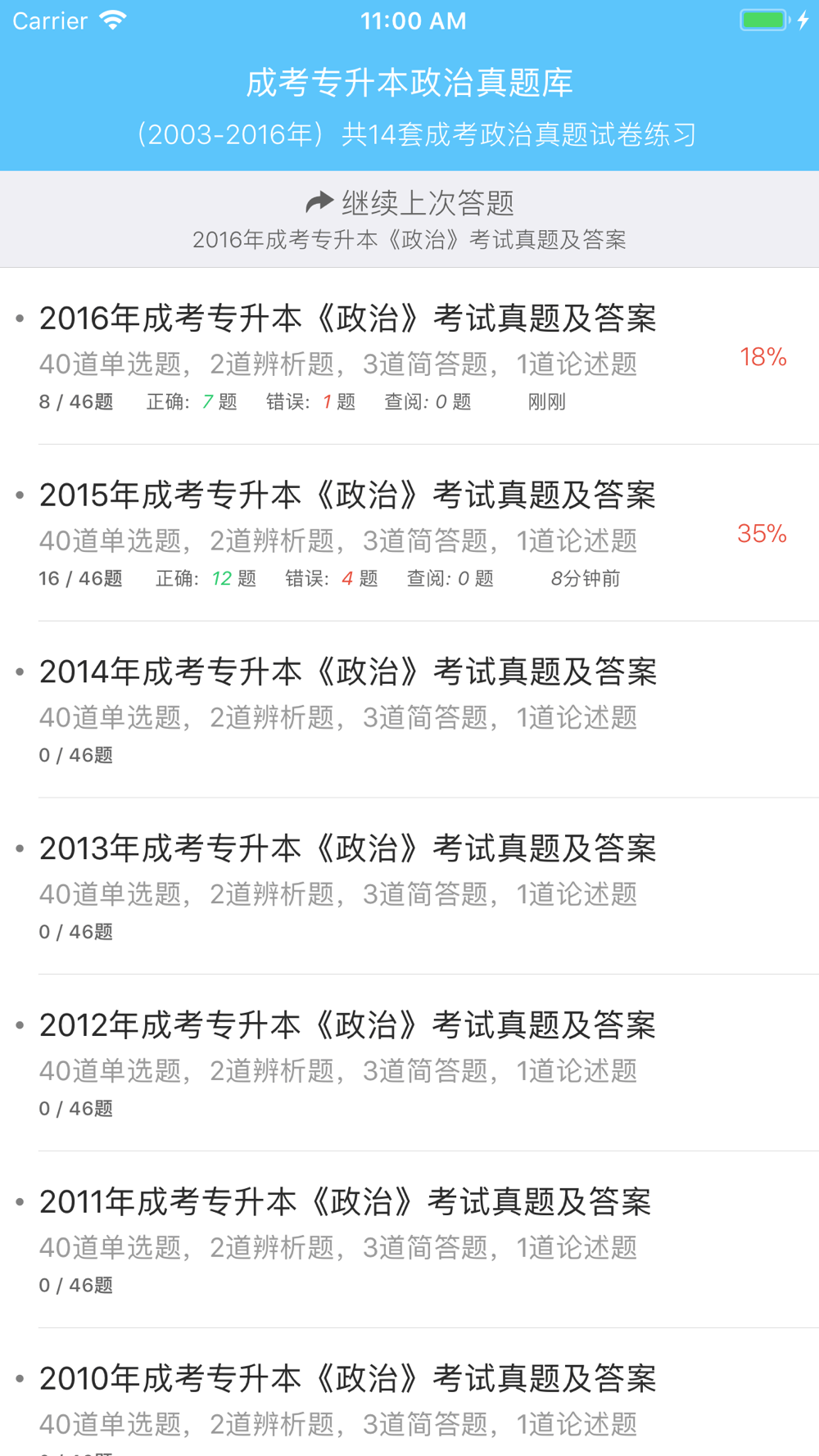
Task: Choose the 2012年 政治 exam paper
Action: click(x=409, y=1064)
